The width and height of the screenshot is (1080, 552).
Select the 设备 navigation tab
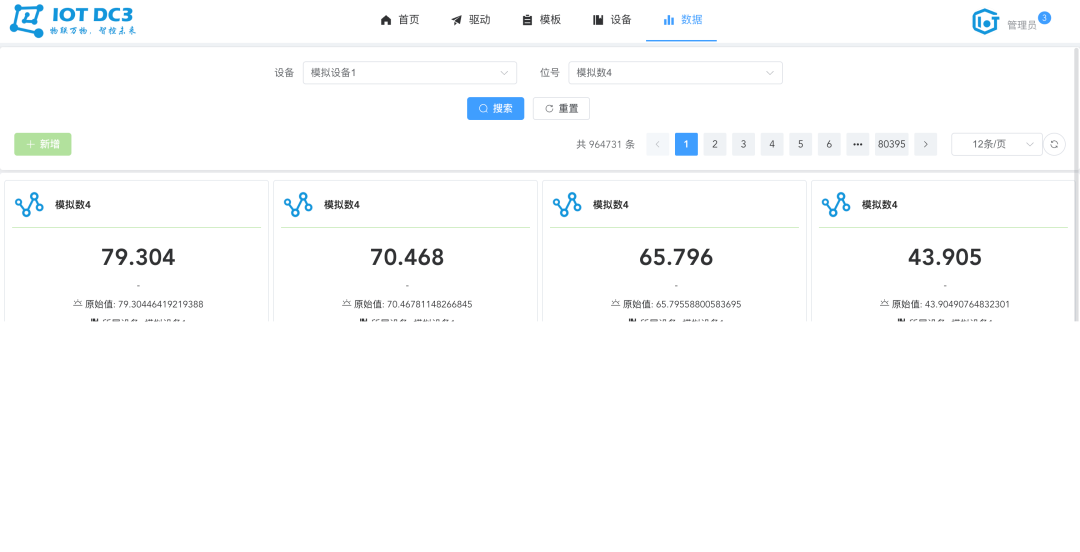pyautogui.click(x=612, y=20)
